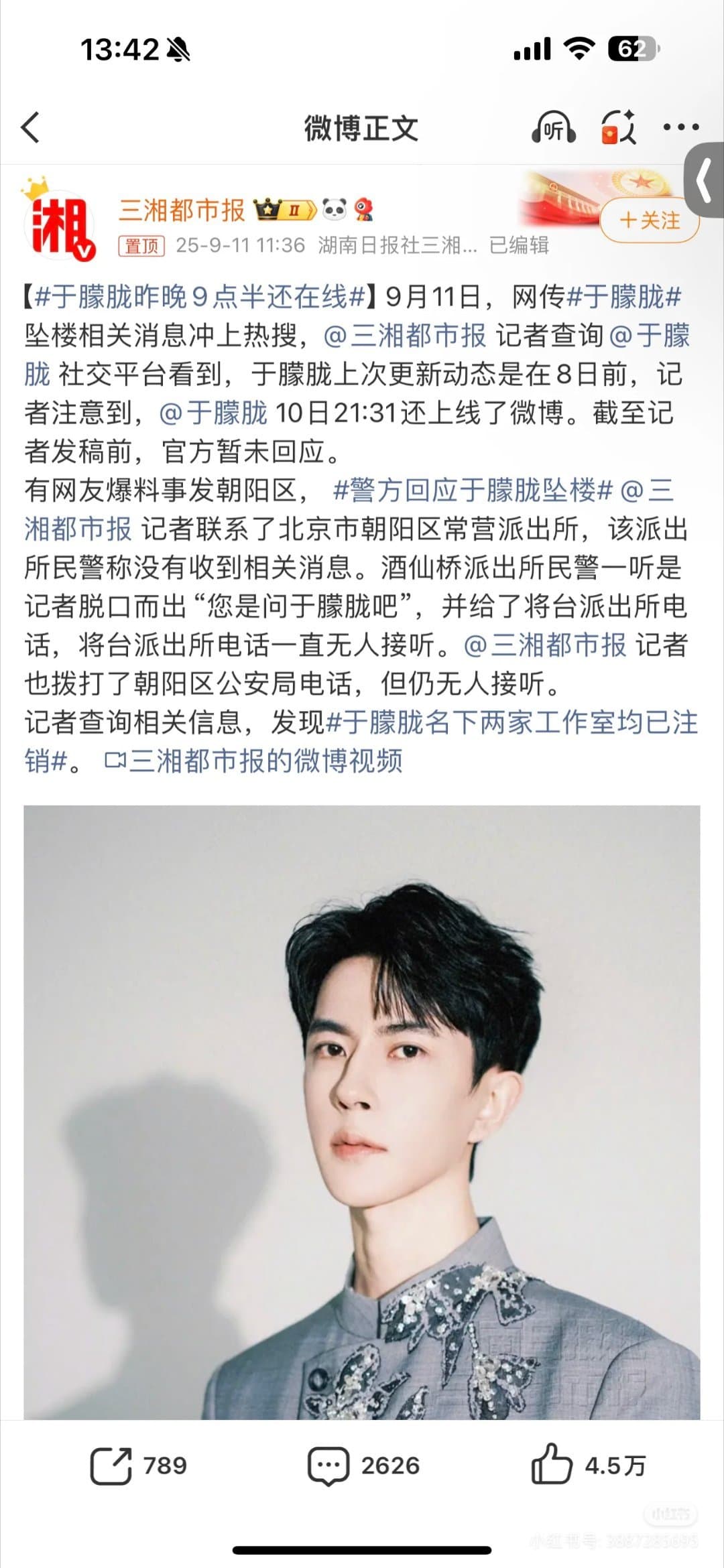Open 三湘都市报 profile avatar
The width and height of the screenshot is (724, 1568).
(x=59, y=226)
